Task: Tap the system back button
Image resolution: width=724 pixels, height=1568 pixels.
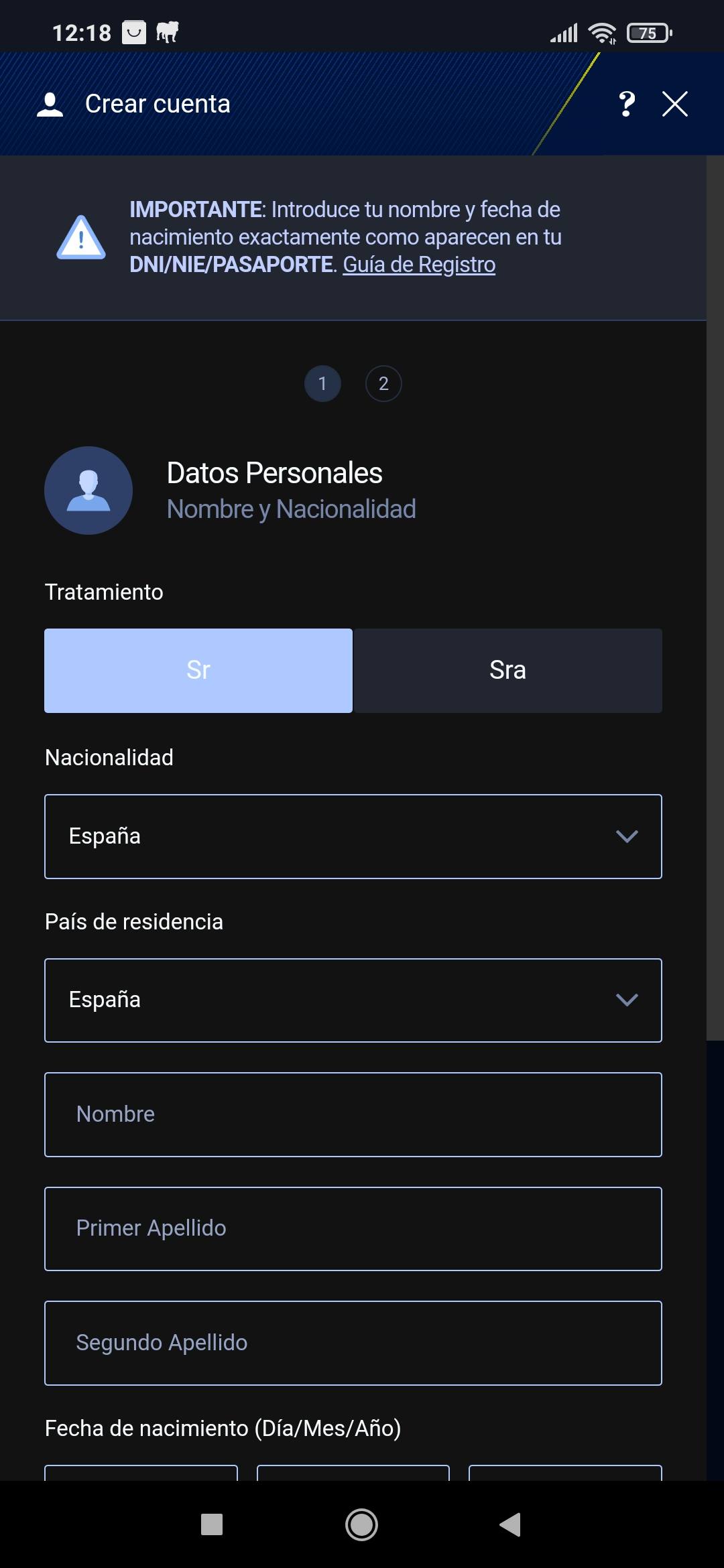Action: coord(510,1524)
